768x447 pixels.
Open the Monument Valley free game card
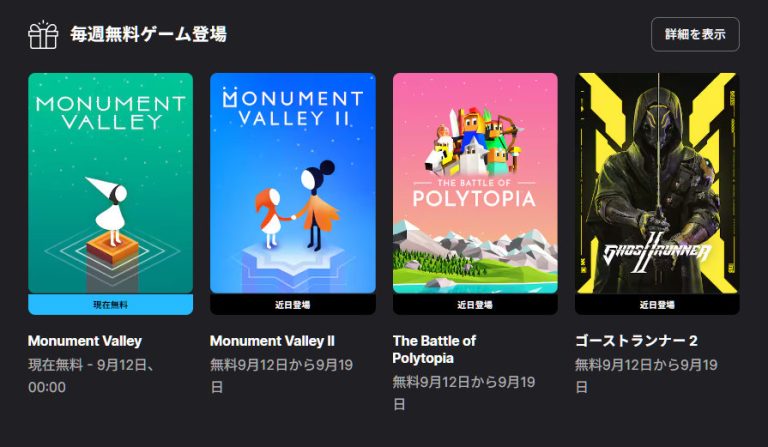click(x=110, y=184)
